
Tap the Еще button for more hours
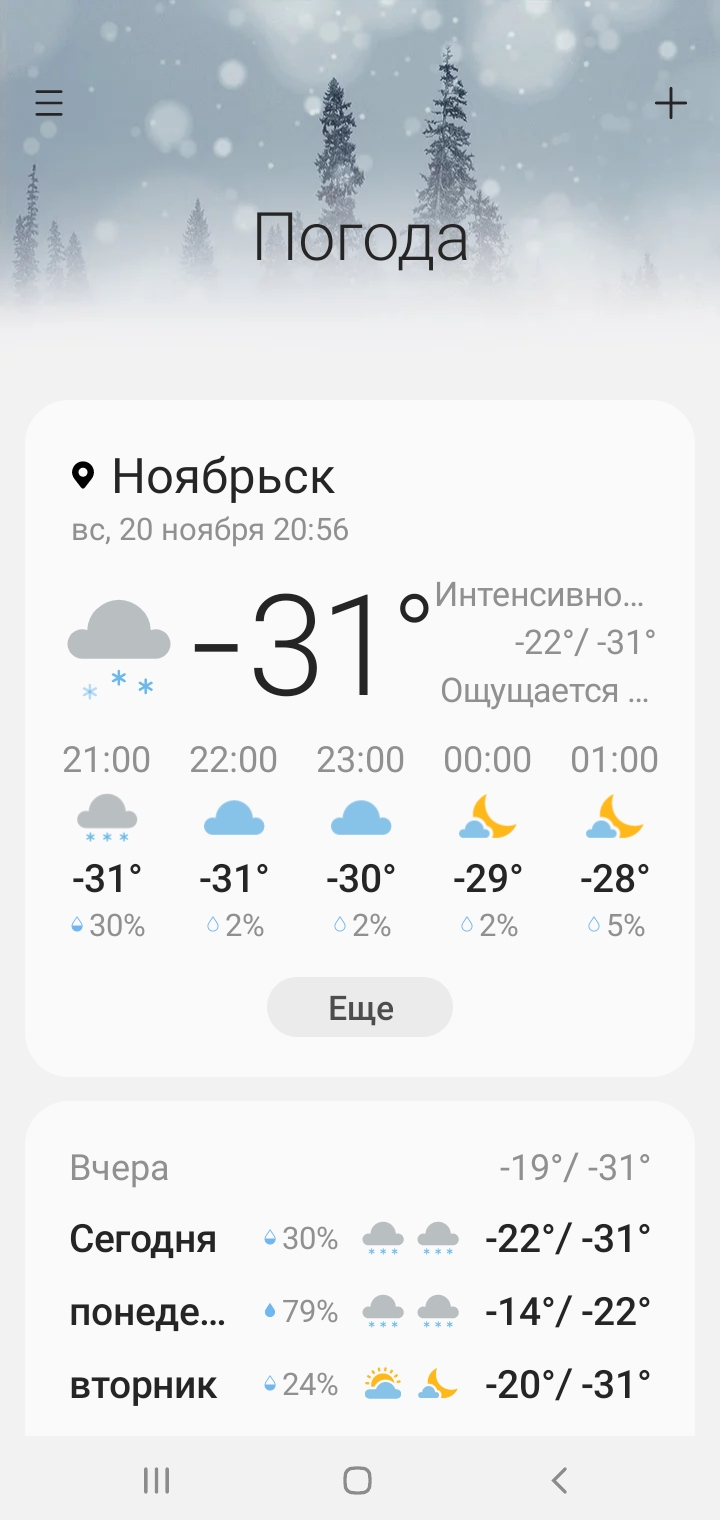tap(360, 1008)
